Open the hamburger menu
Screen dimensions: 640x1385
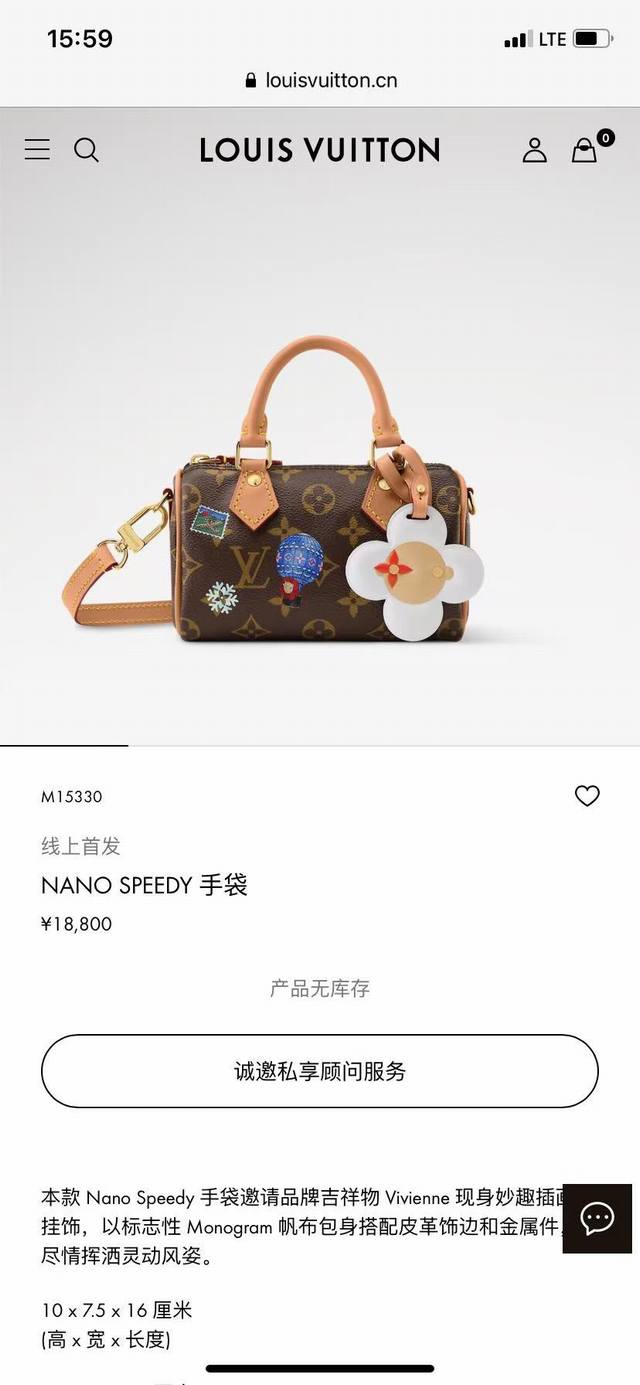(37, 150)
